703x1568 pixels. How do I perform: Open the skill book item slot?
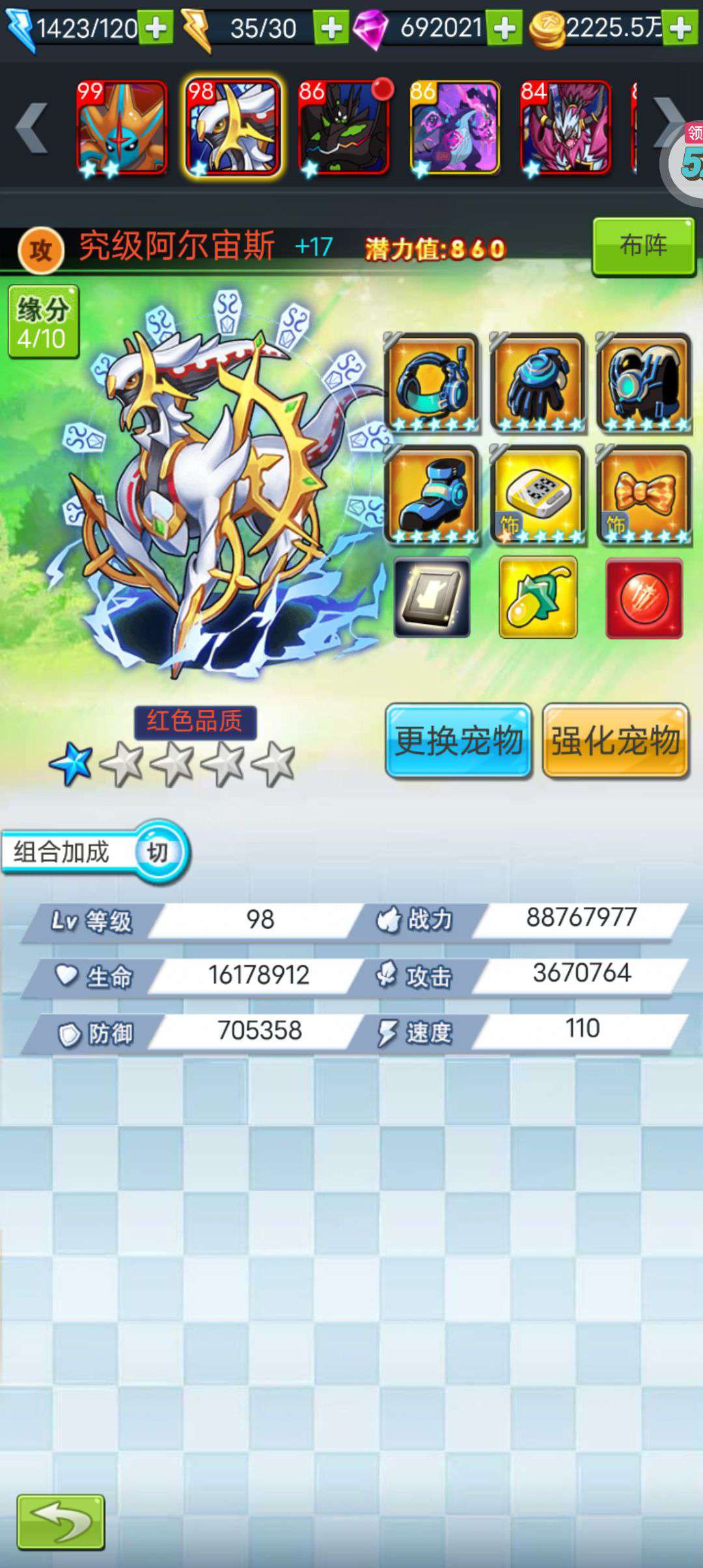pos(432,598)
